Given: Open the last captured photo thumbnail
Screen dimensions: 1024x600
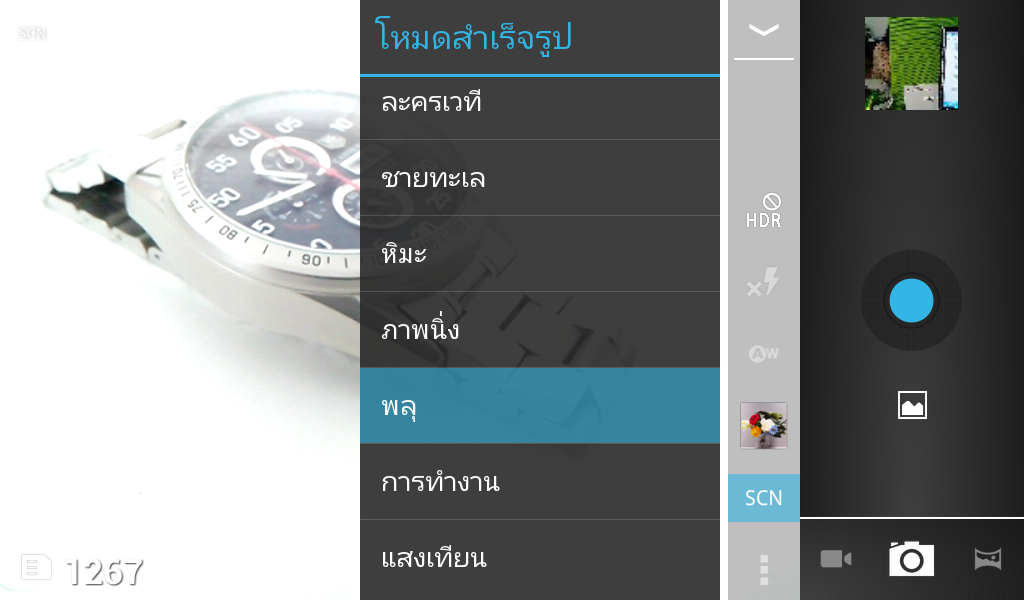Looking at the screenshot, I should pos(911,64).
